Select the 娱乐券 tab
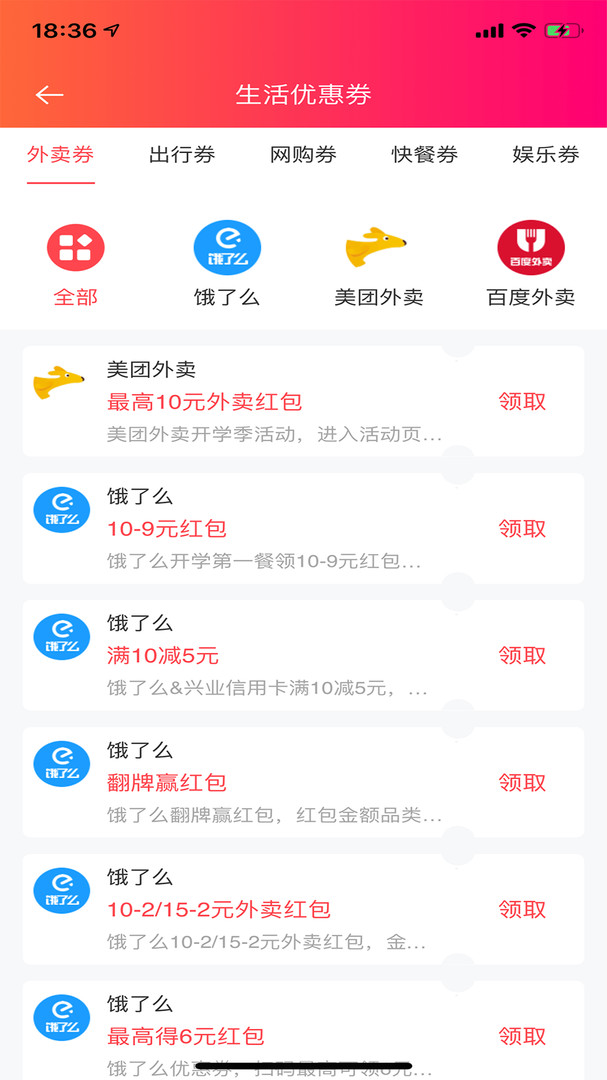The width and height of the screenshot is (607, 1080). [545, 155]
